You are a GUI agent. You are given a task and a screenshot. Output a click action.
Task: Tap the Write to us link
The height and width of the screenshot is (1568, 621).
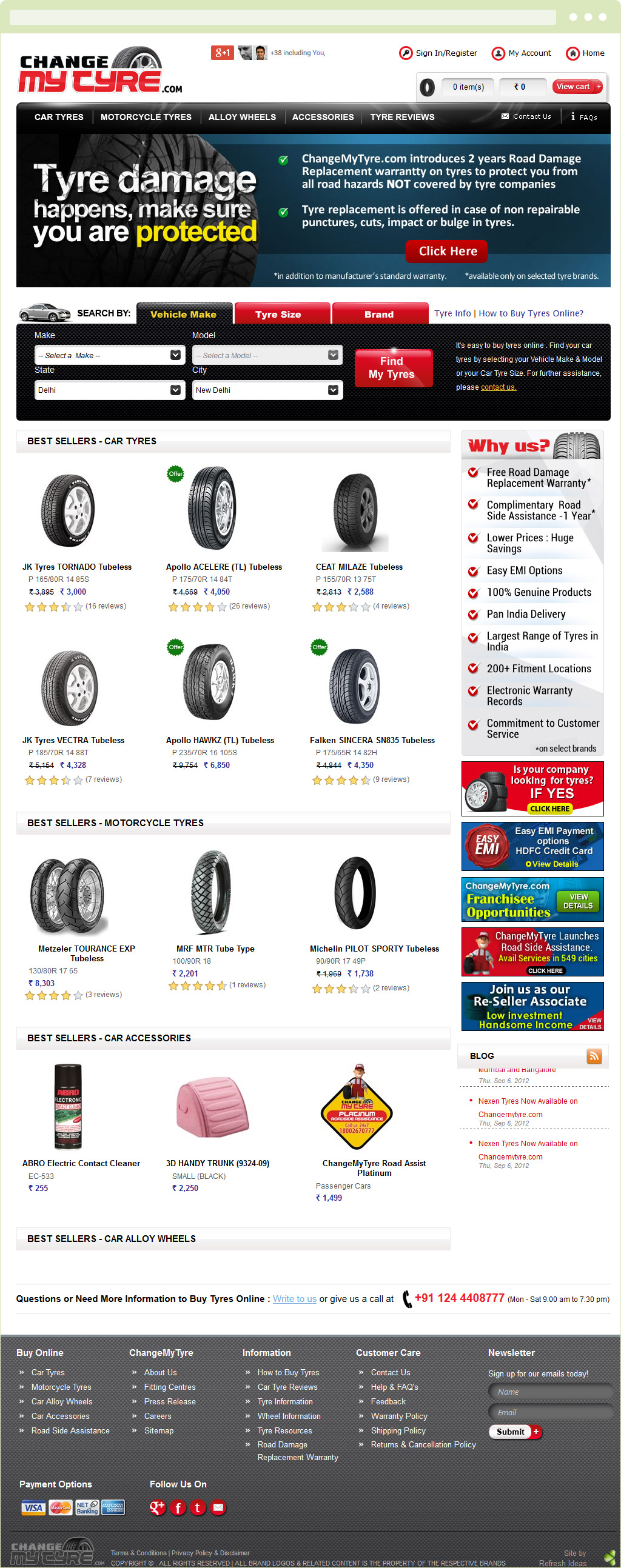tap(294, 1298)
